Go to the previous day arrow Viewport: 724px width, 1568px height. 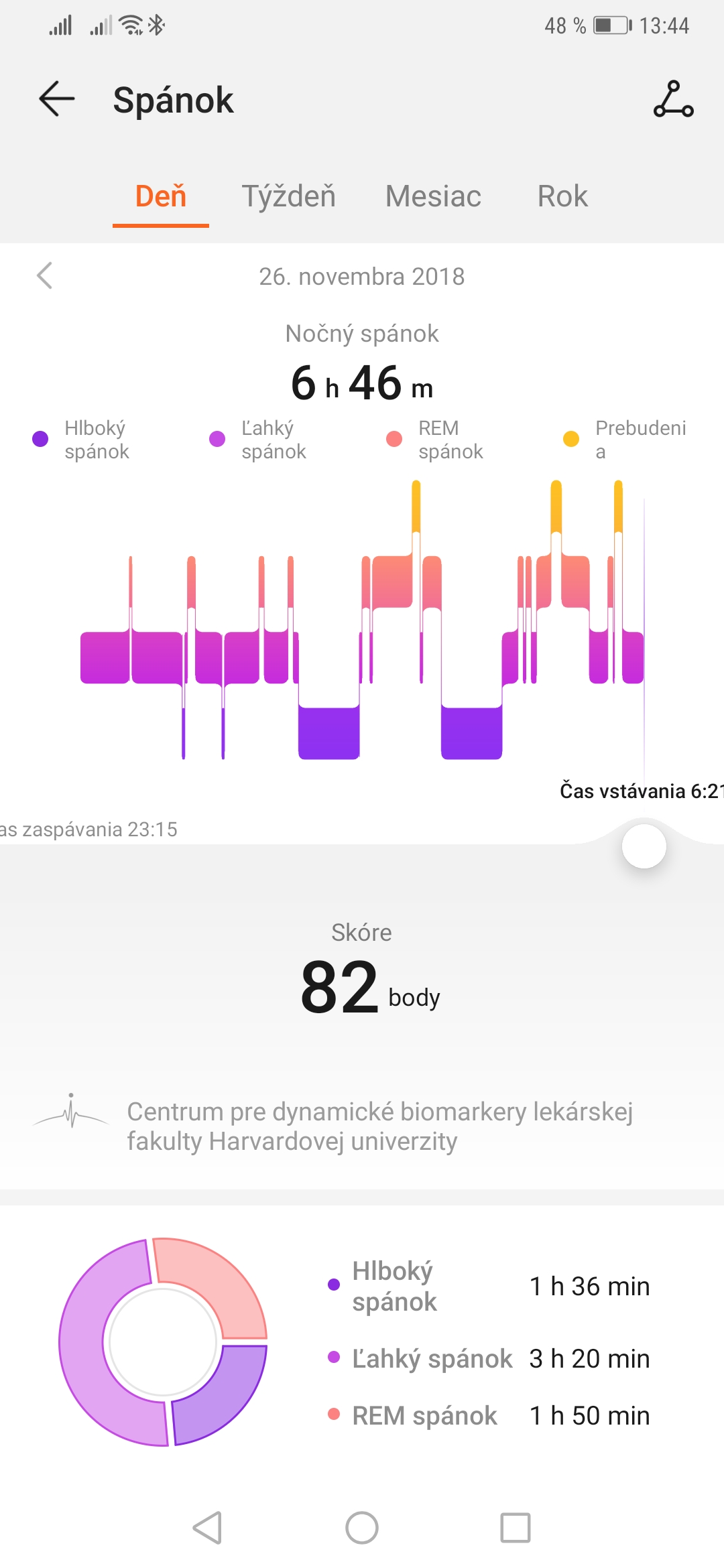pyautogui.click(x=45, y=275)
